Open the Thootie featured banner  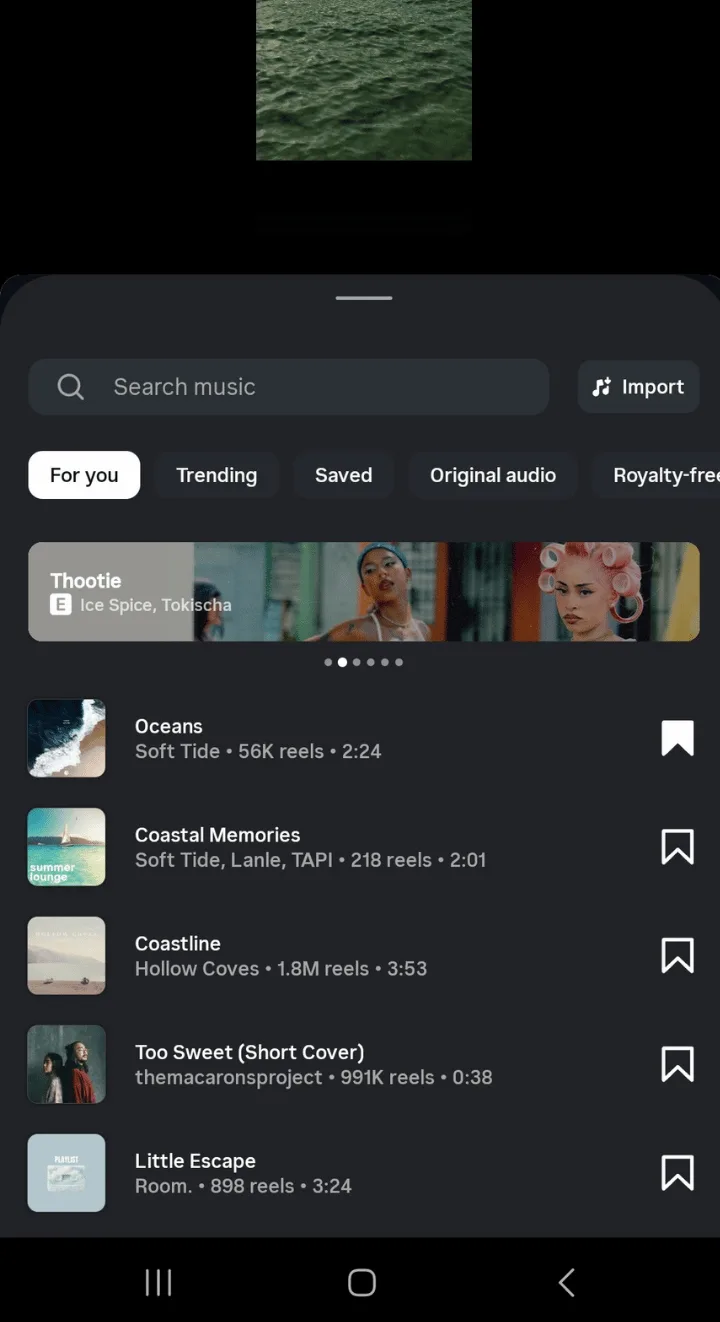[363, 592]
